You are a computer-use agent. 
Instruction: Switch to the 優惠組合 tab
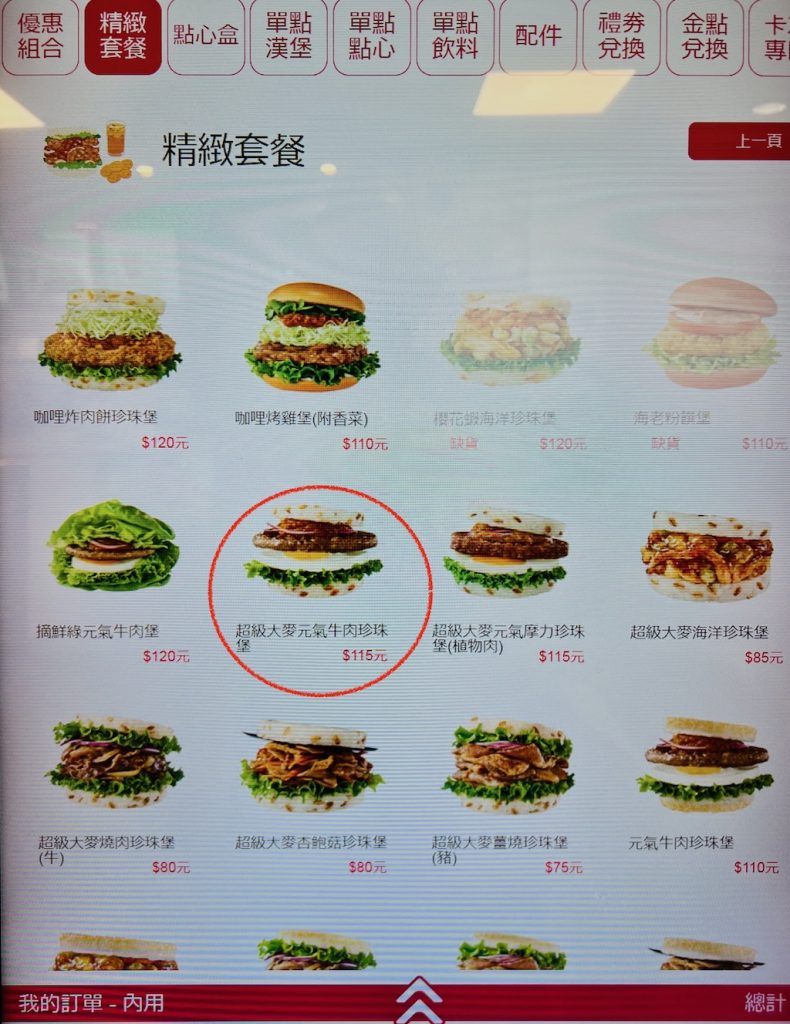40,37
